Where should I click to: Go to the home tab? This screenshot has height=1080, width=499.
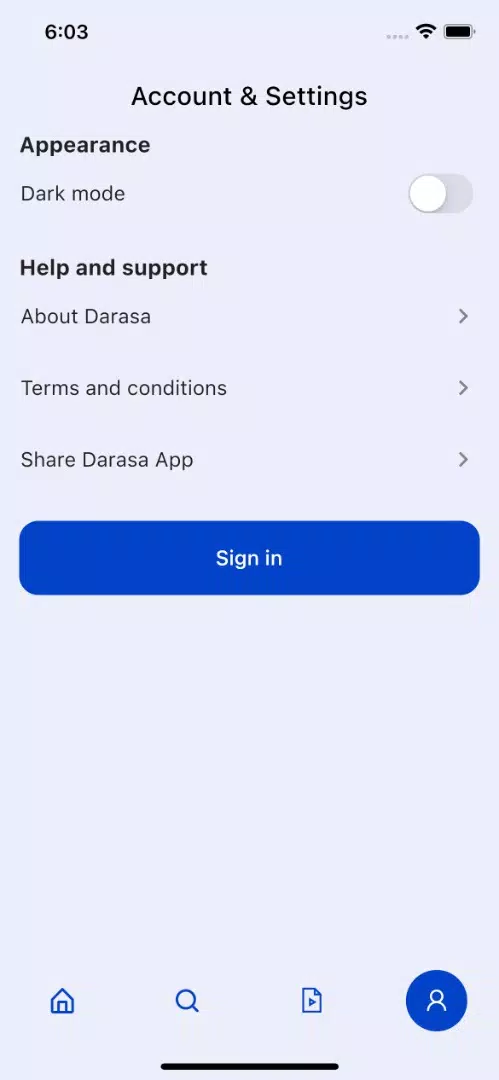pos(62,1000)
